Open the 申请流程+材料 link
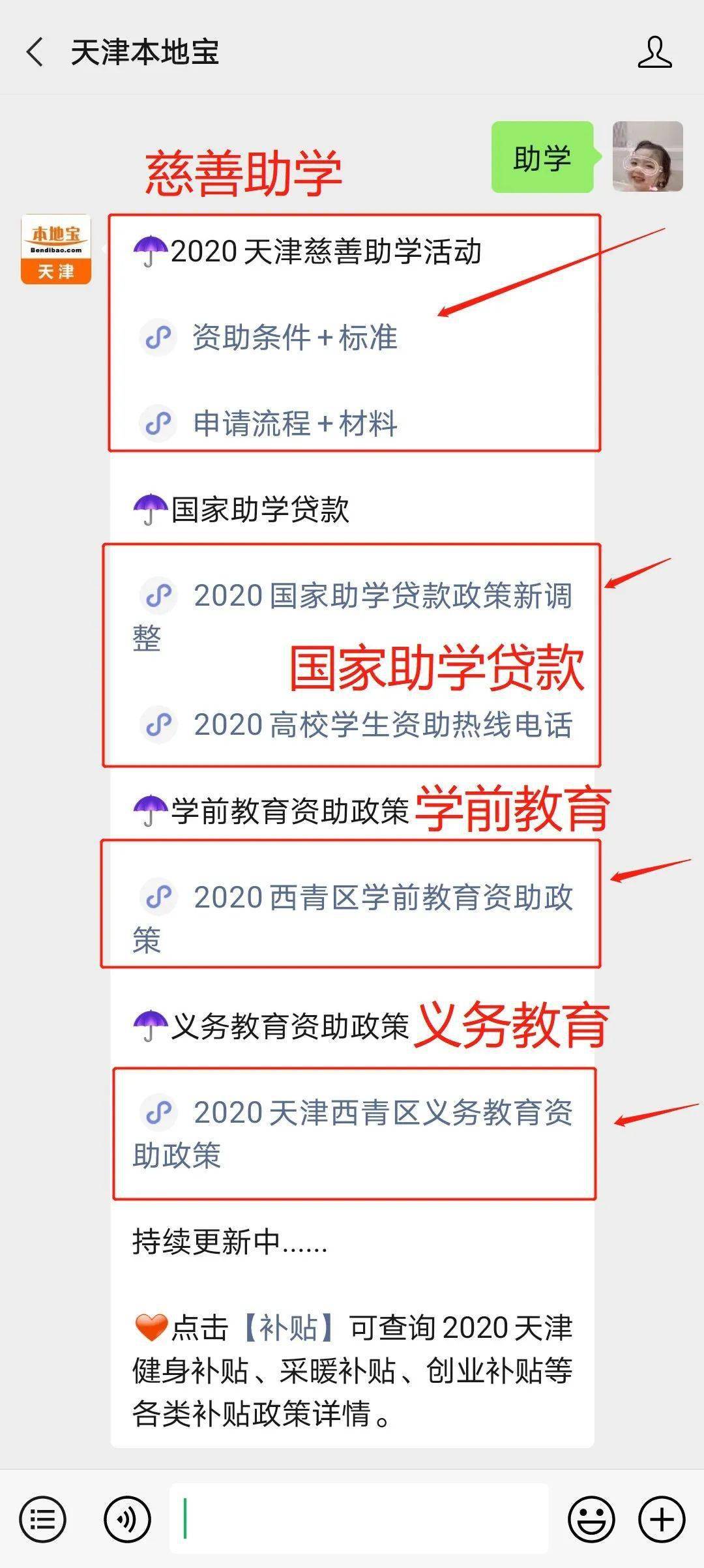This screenshot has height=1568, width=704. 295,424
